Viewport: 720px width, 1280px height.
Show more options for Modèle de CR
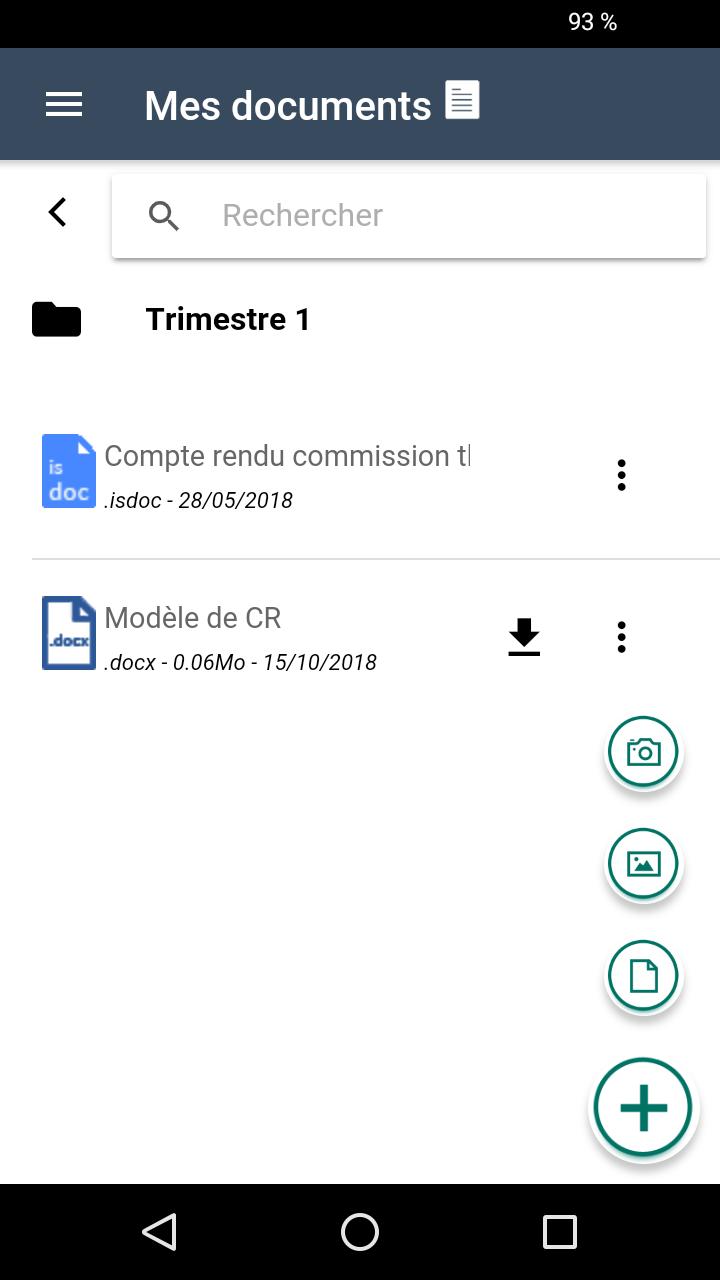click(621, 637)
